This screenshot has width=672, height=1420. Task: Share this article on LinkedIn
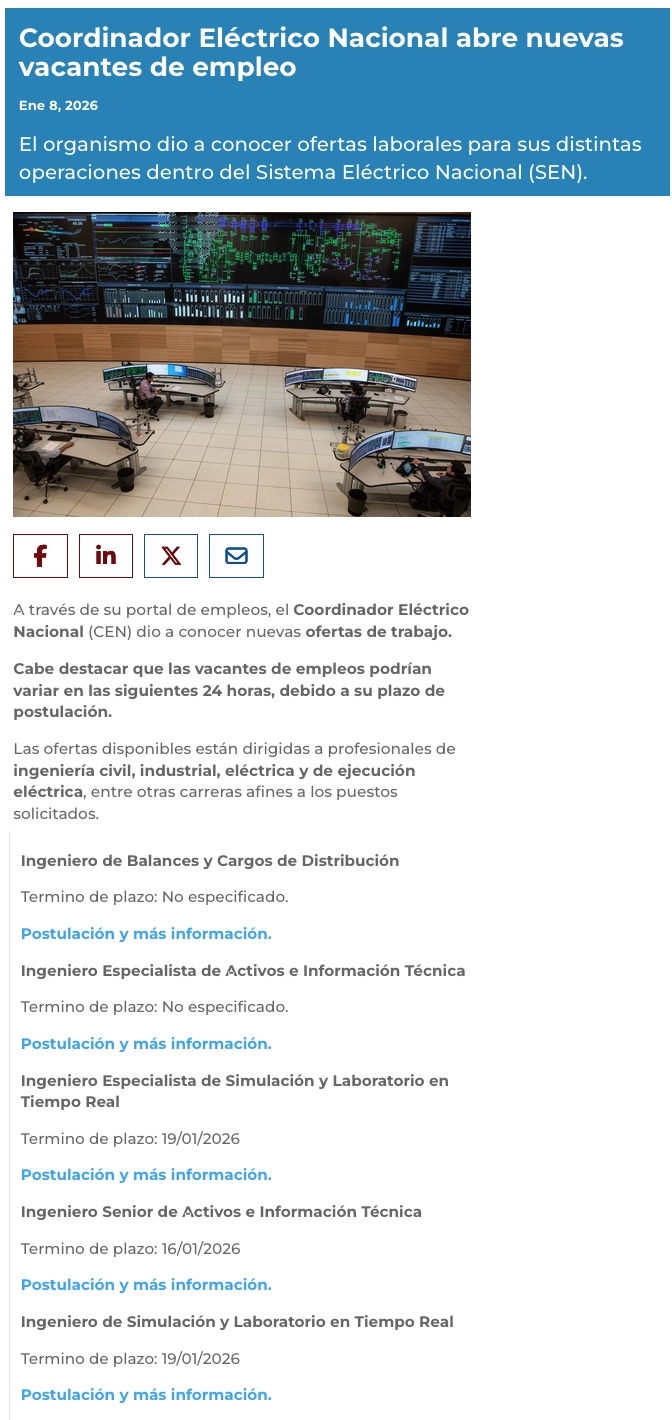[106, 556]
